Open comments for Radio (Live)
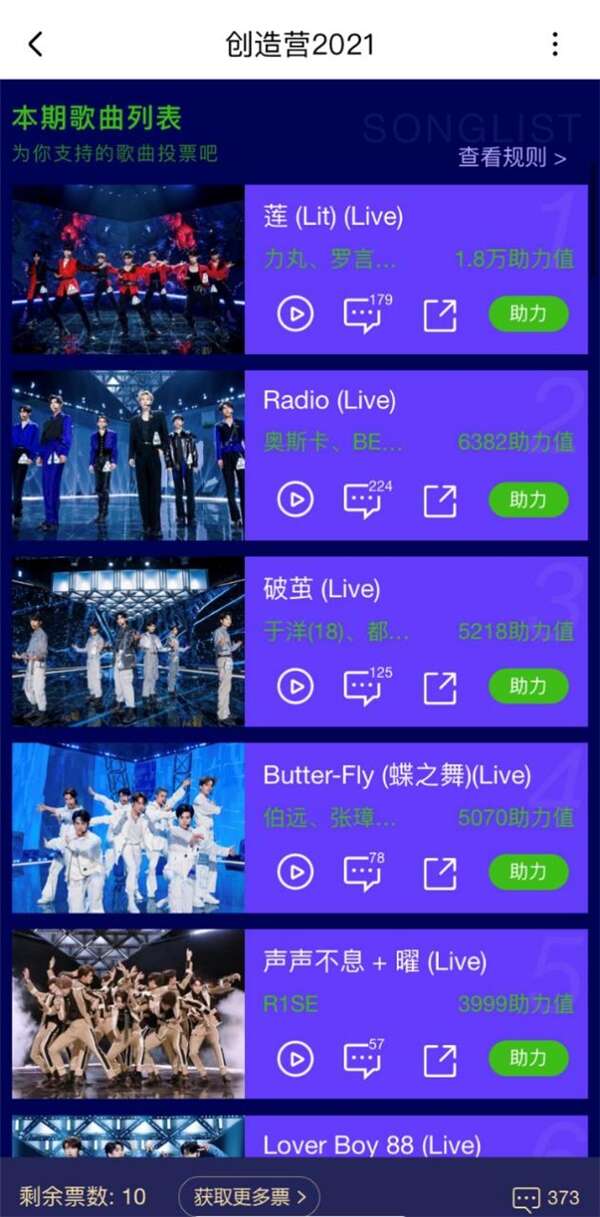Image resolution: width=600 pixels, height=1217 pixels. pyautogui.click(x=362, y=500)
